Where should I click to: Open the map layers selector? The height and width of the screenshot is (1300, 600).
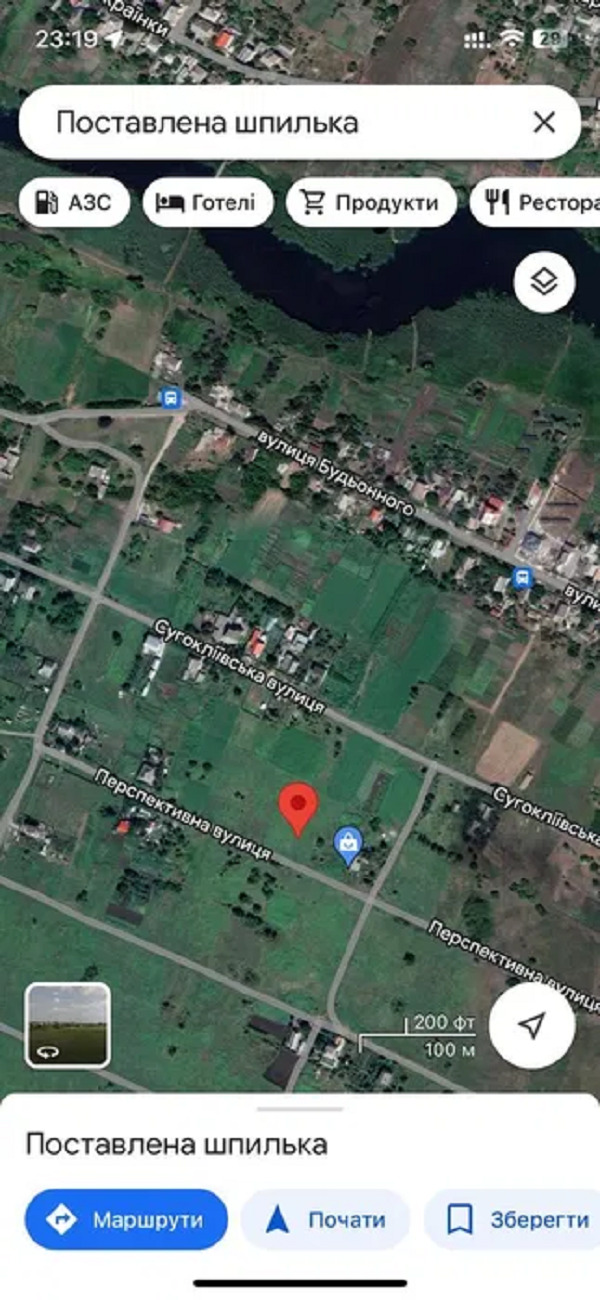pyautogui.click(x=544, y=283)
